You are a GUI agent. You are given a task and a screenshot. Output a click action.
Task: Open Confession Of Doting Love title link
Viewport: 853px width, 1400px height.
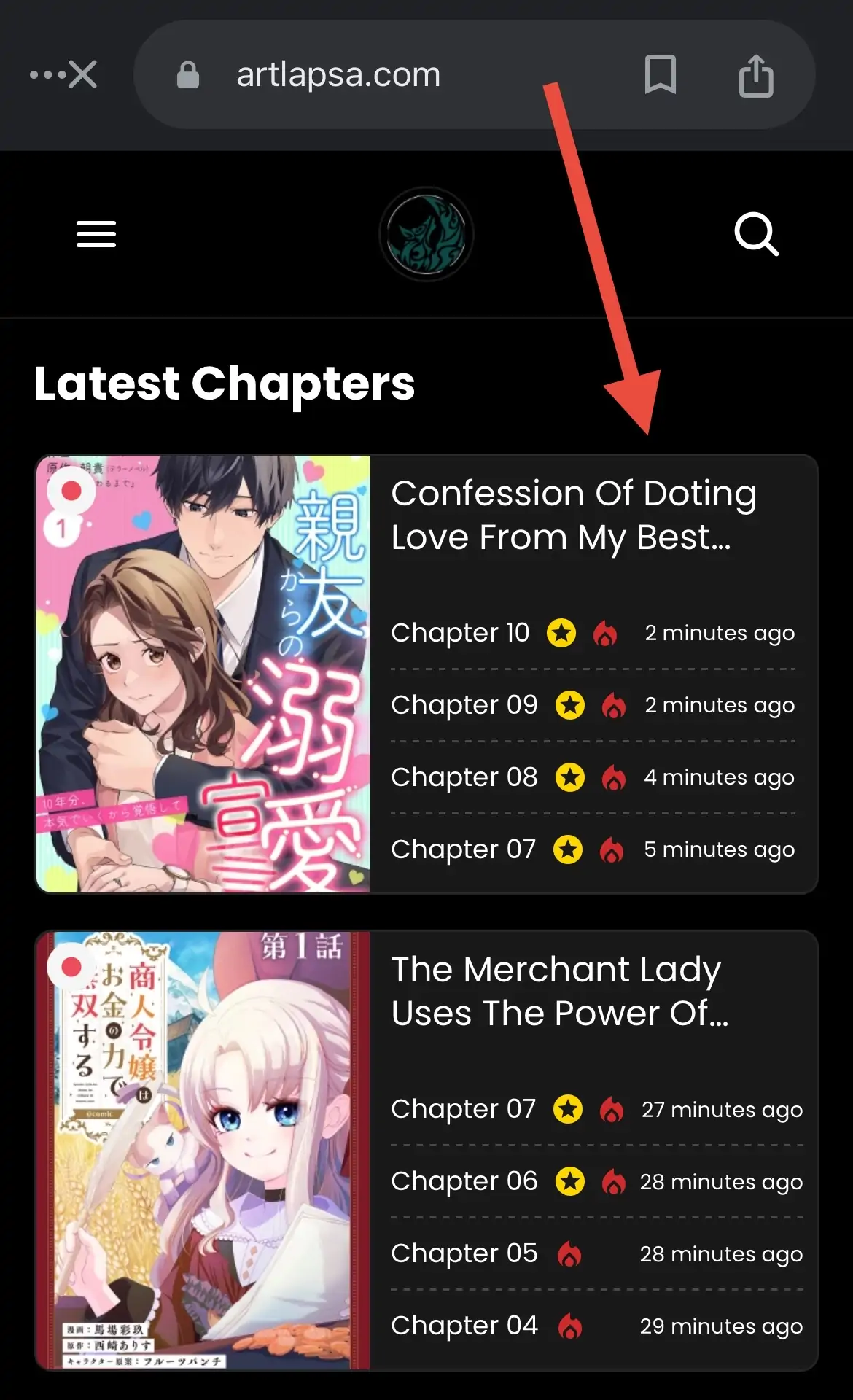coord(573,515)
